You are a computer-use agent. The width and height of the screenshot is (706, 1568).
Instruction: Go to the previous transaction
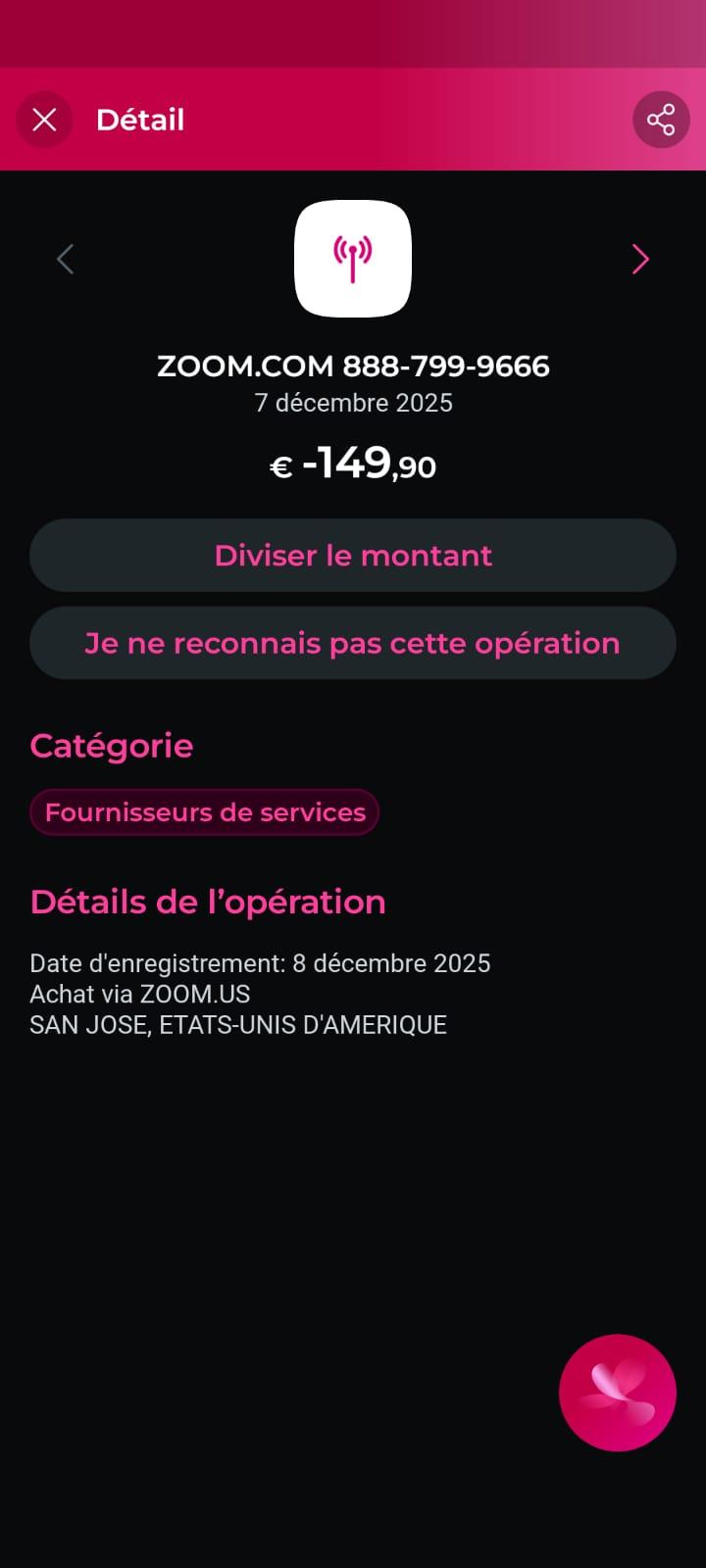coord(66,259)
